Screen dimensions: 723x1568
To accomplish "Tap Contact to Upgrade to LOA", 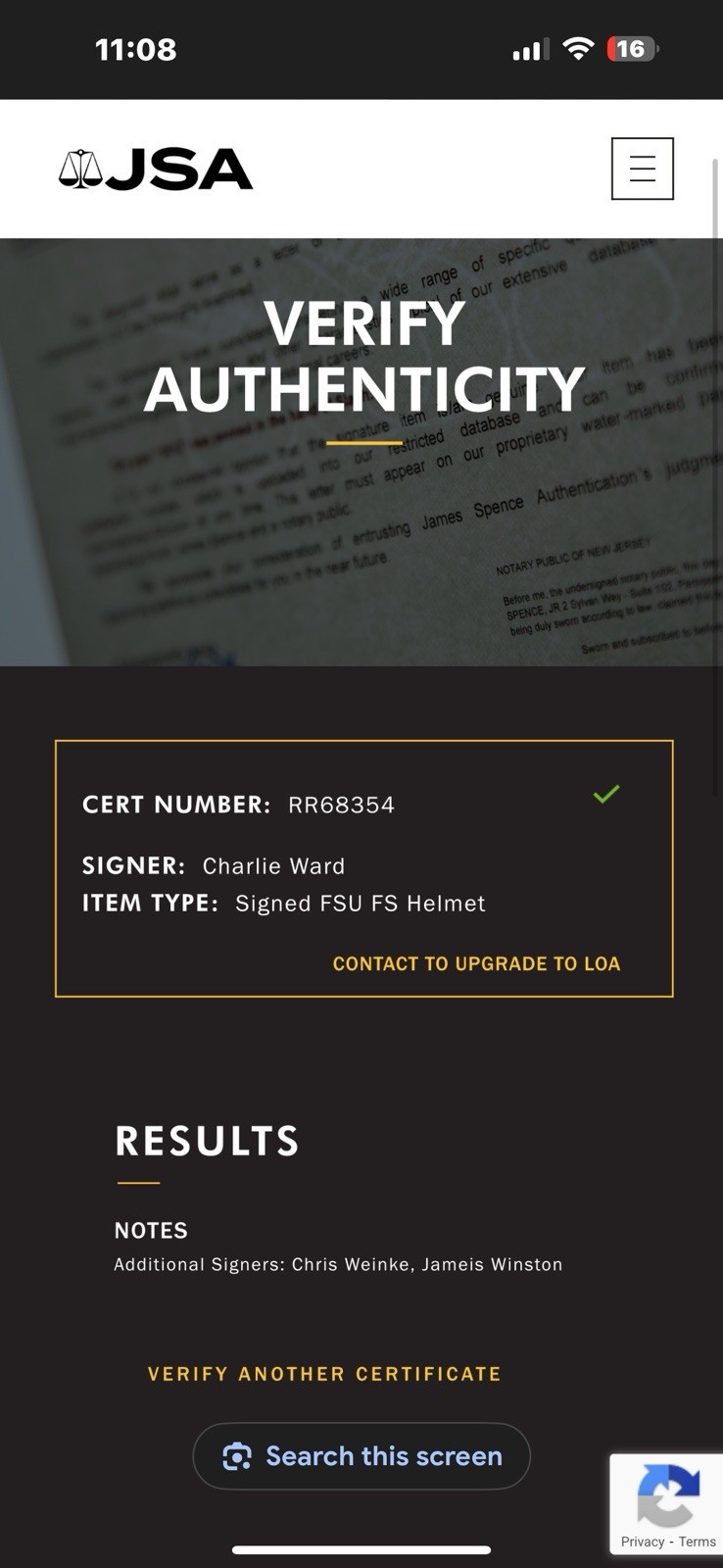I will pos(476,963).
